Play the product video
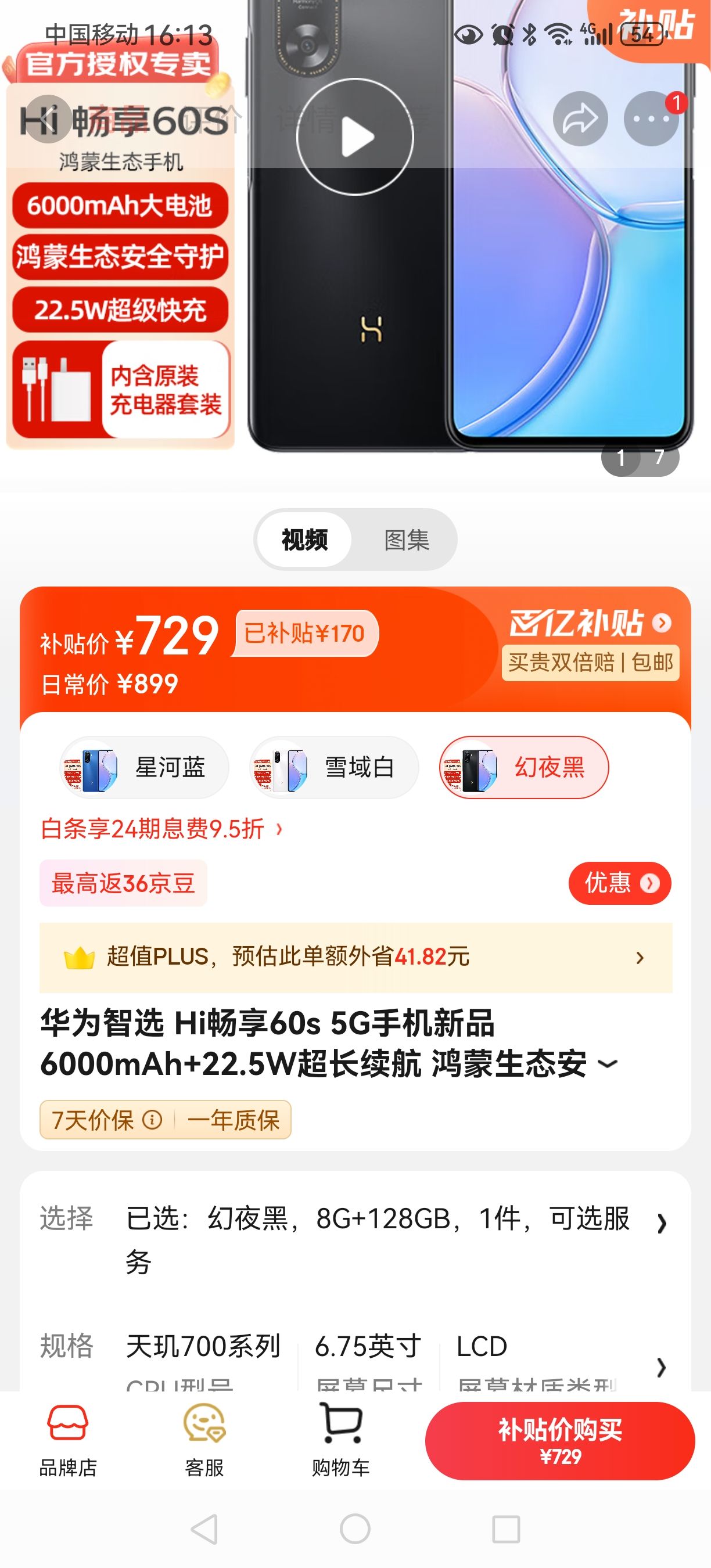711x1568 pixels. point(355,137)
